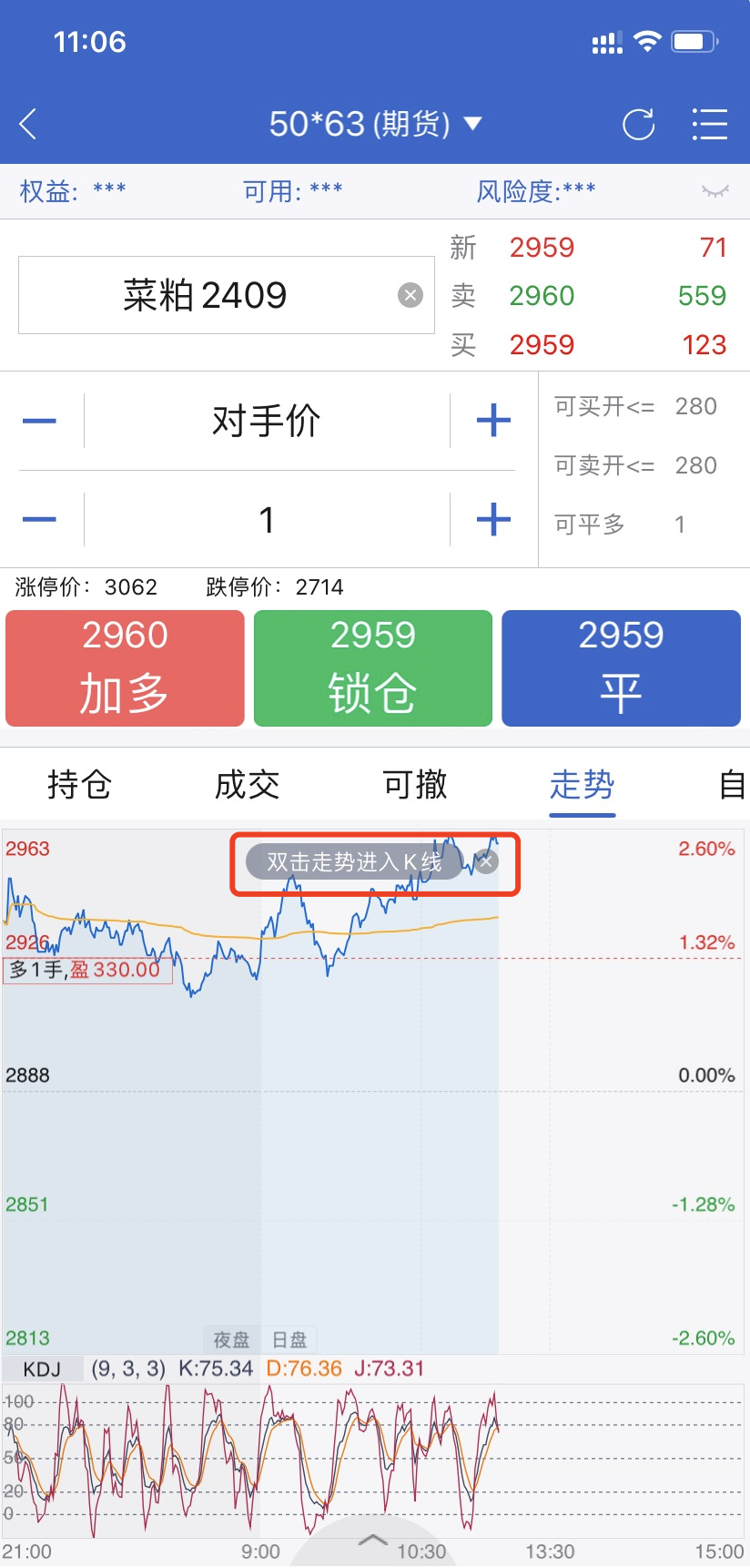
Task: Decrease the order quantity of 1
Action: [40, 520]
